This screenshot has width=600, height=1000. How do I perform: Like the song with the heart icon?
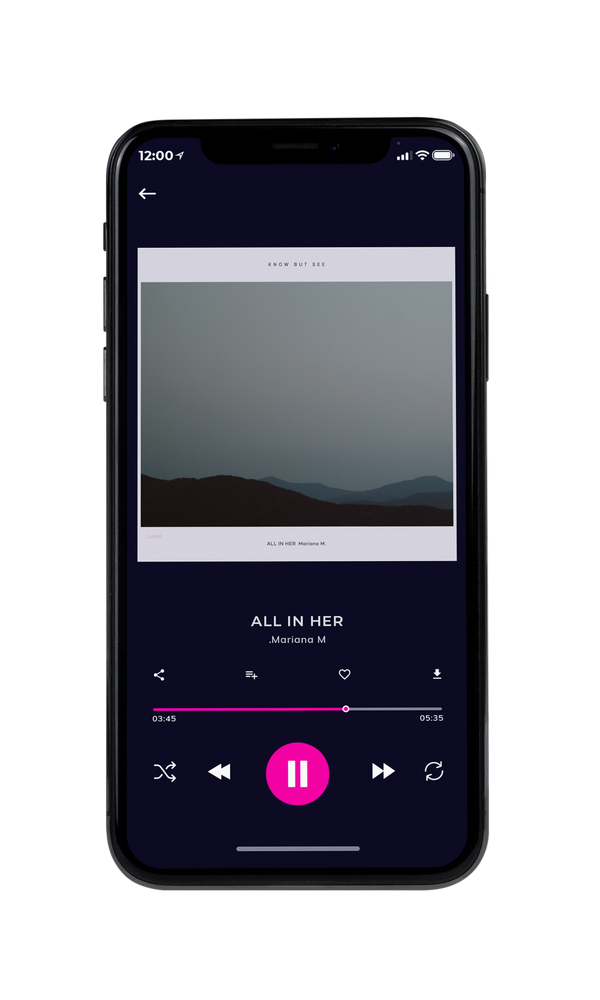click(344, 674)
